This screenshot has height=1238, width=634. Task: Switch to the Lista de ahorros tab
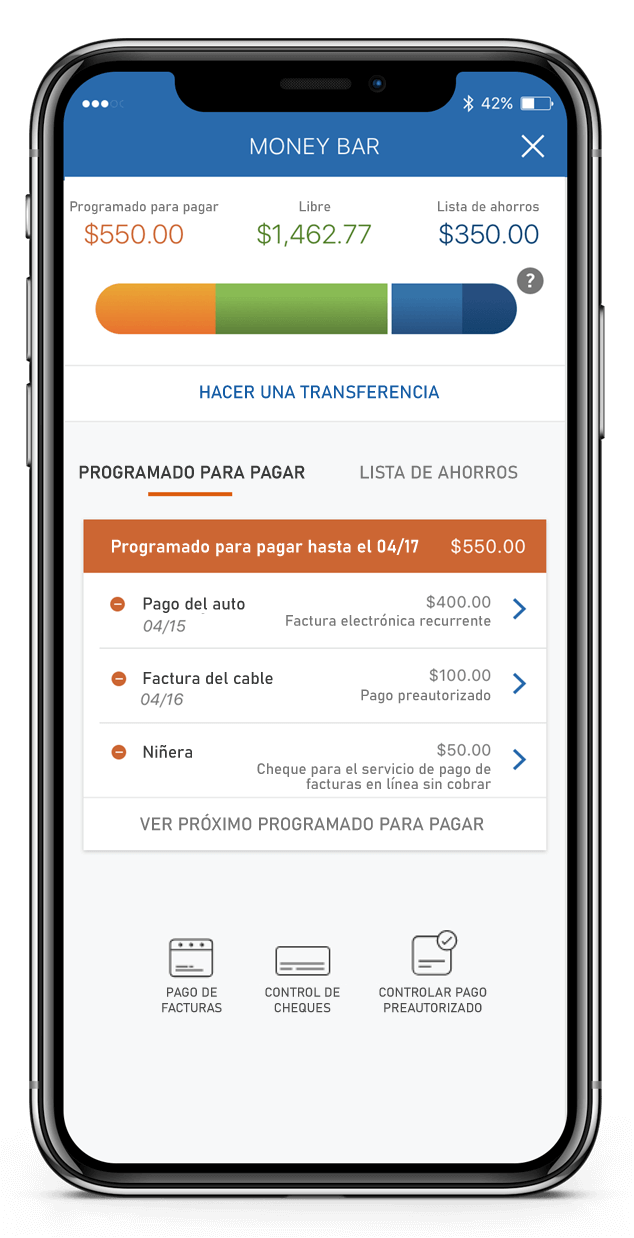[x=438, y=472]
